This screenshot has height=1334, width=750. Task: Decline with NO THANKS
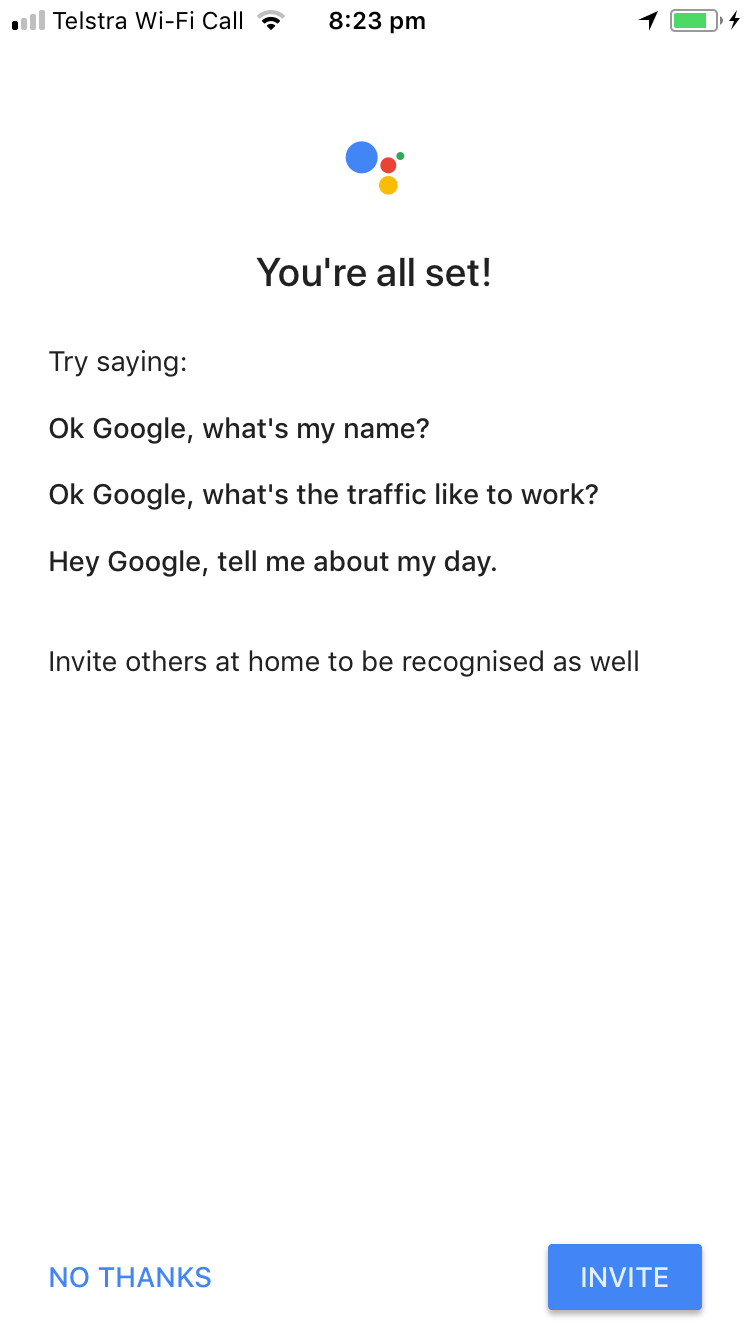[130, 1277]
